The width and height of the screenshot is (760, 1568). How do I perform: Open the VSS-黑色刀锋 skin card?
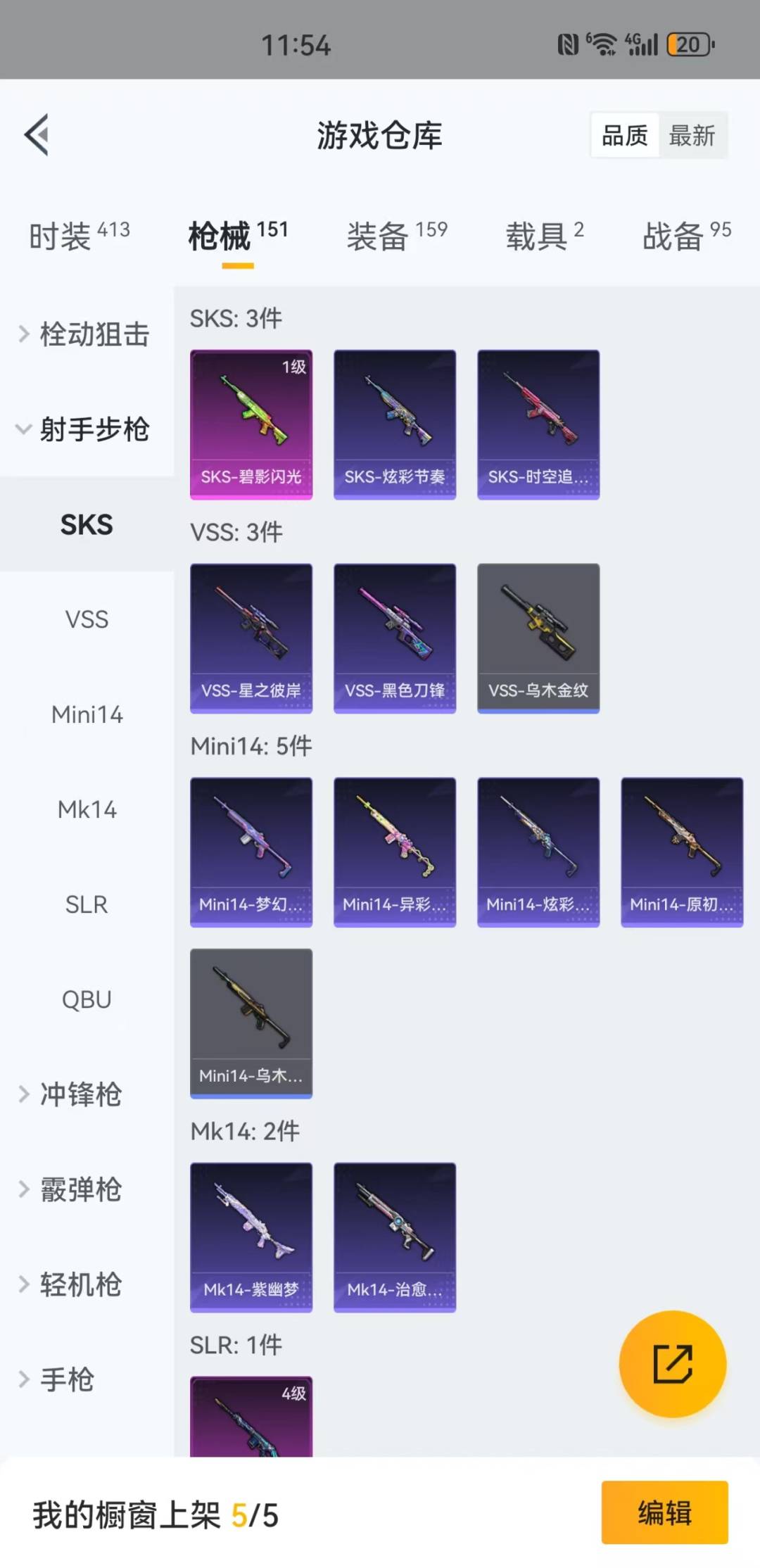pos(395,638)
